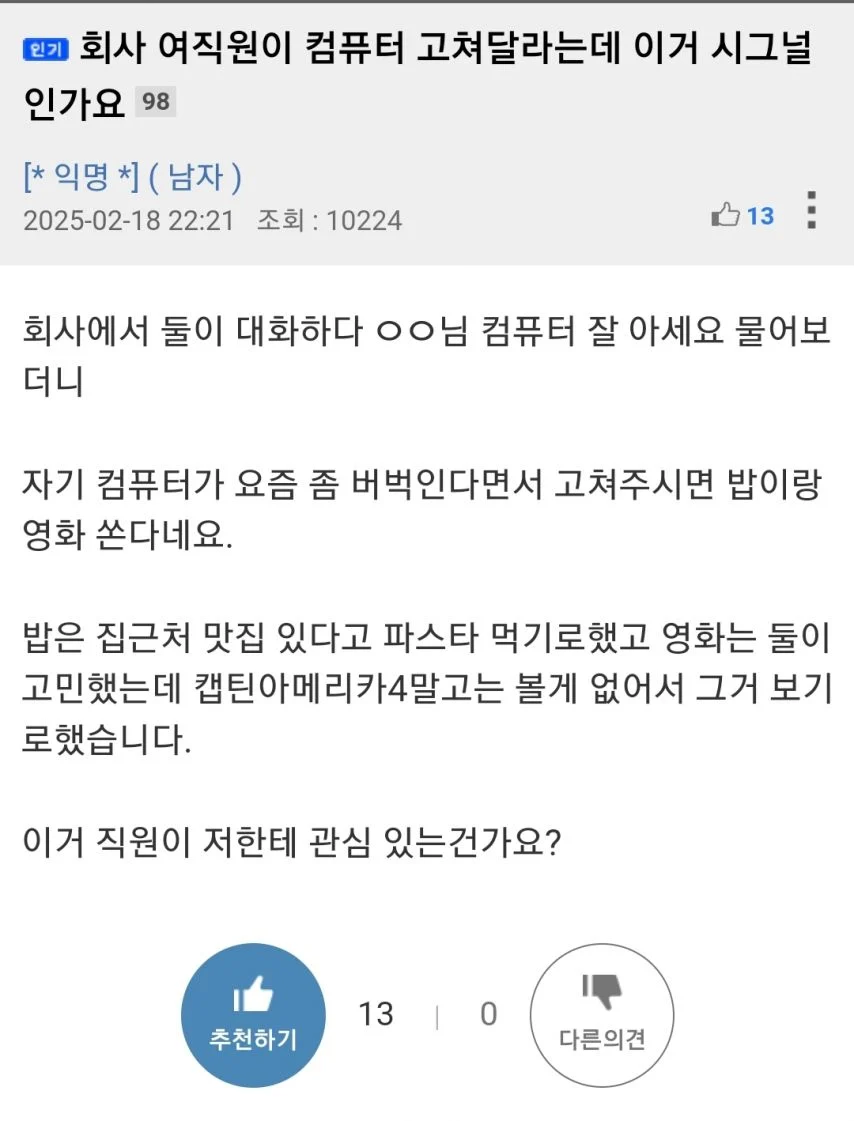
Task: Toggle the post recommendation with 추천하기
Action: point(253,1014)
